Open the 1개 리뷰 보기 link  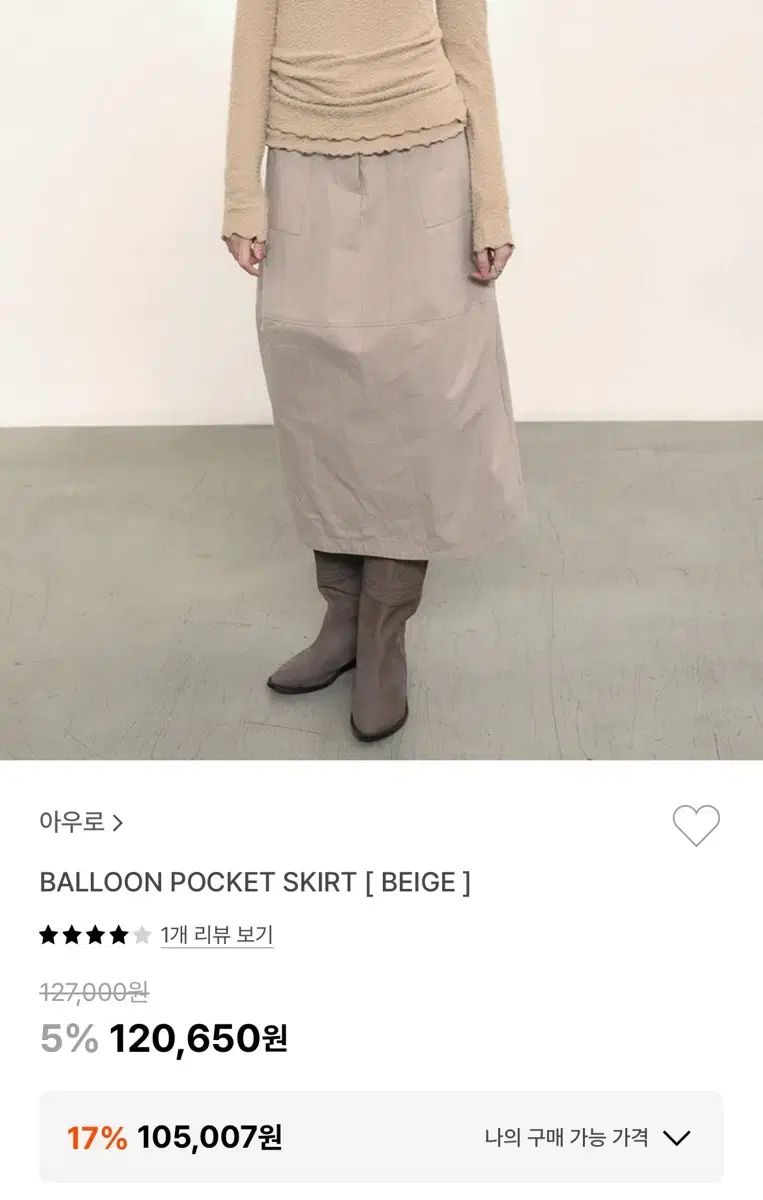(x=216, y=936)
